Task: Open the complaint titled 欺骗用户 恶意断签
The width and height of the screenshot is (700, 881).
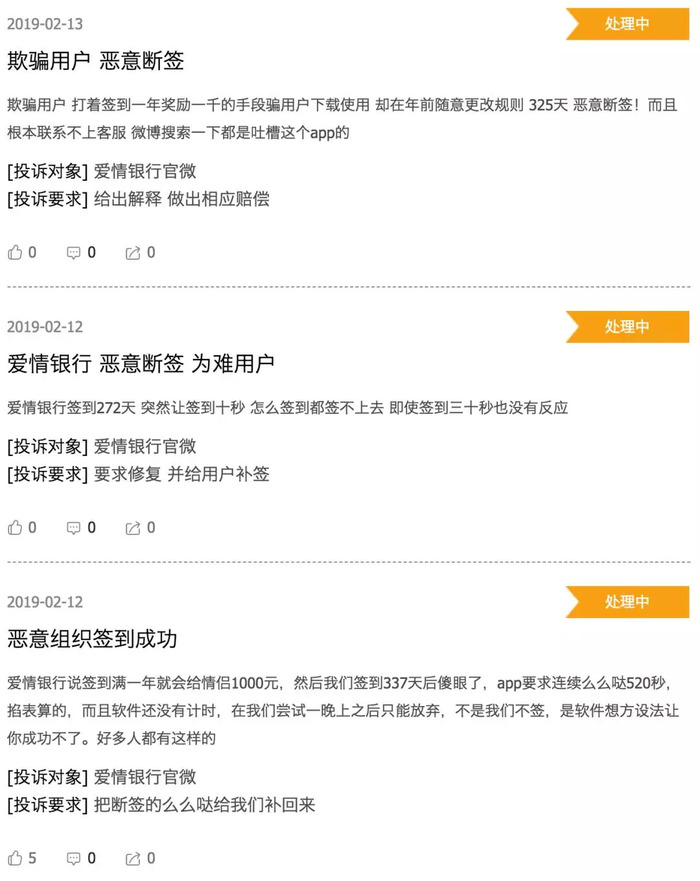Action: [96, 61]
